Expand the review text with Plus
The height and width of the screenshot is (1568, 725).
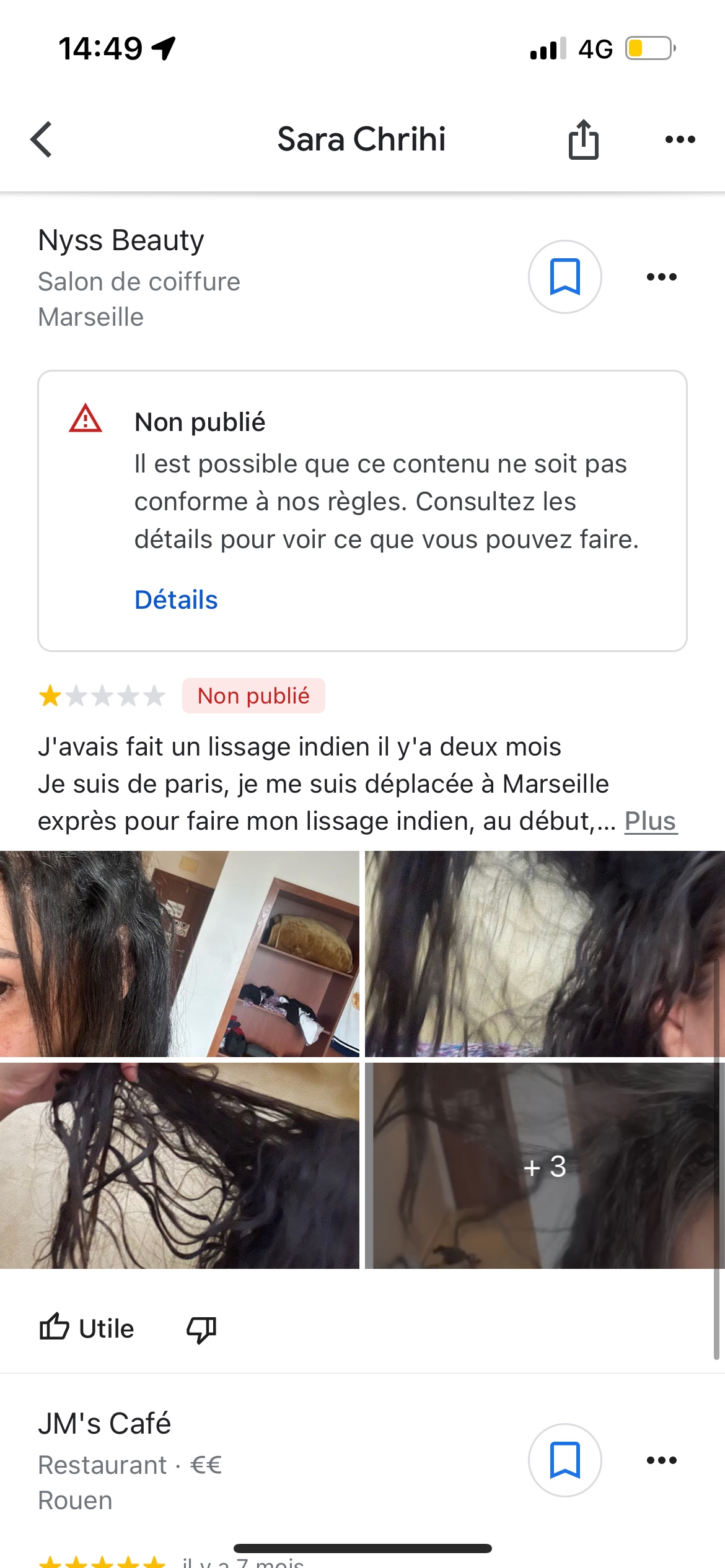[x=650, y=821]
